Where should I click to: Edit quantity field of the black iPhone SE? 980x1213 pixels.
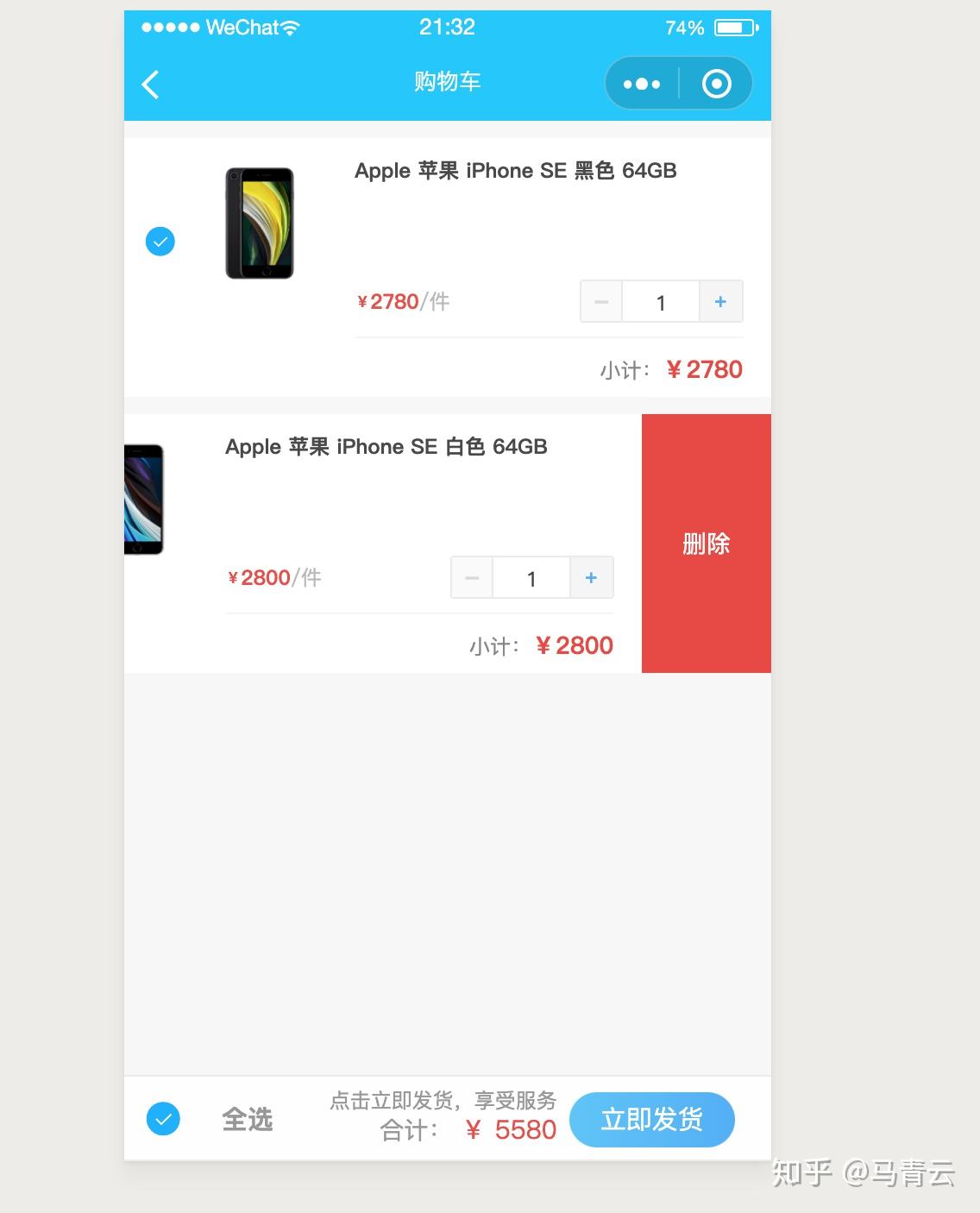pyautogui.click(x=661, y=302)
